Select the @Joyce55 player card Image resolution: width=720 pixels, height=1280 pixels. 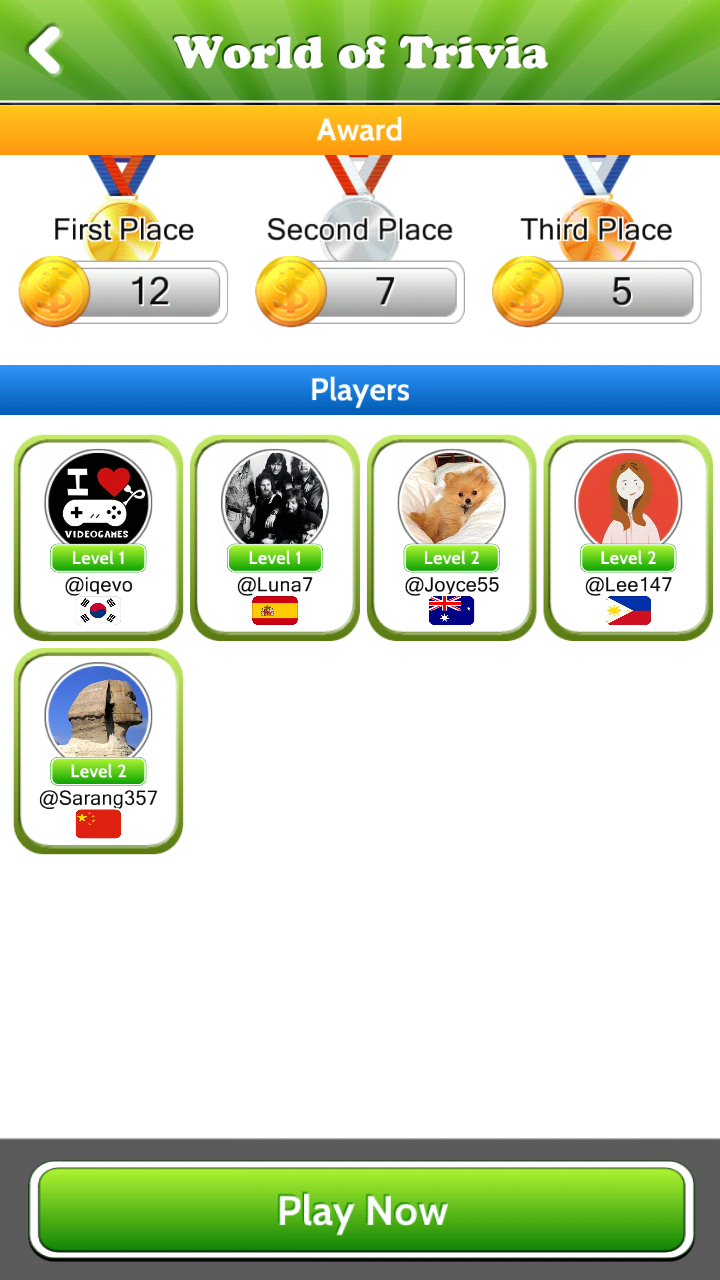451,538
